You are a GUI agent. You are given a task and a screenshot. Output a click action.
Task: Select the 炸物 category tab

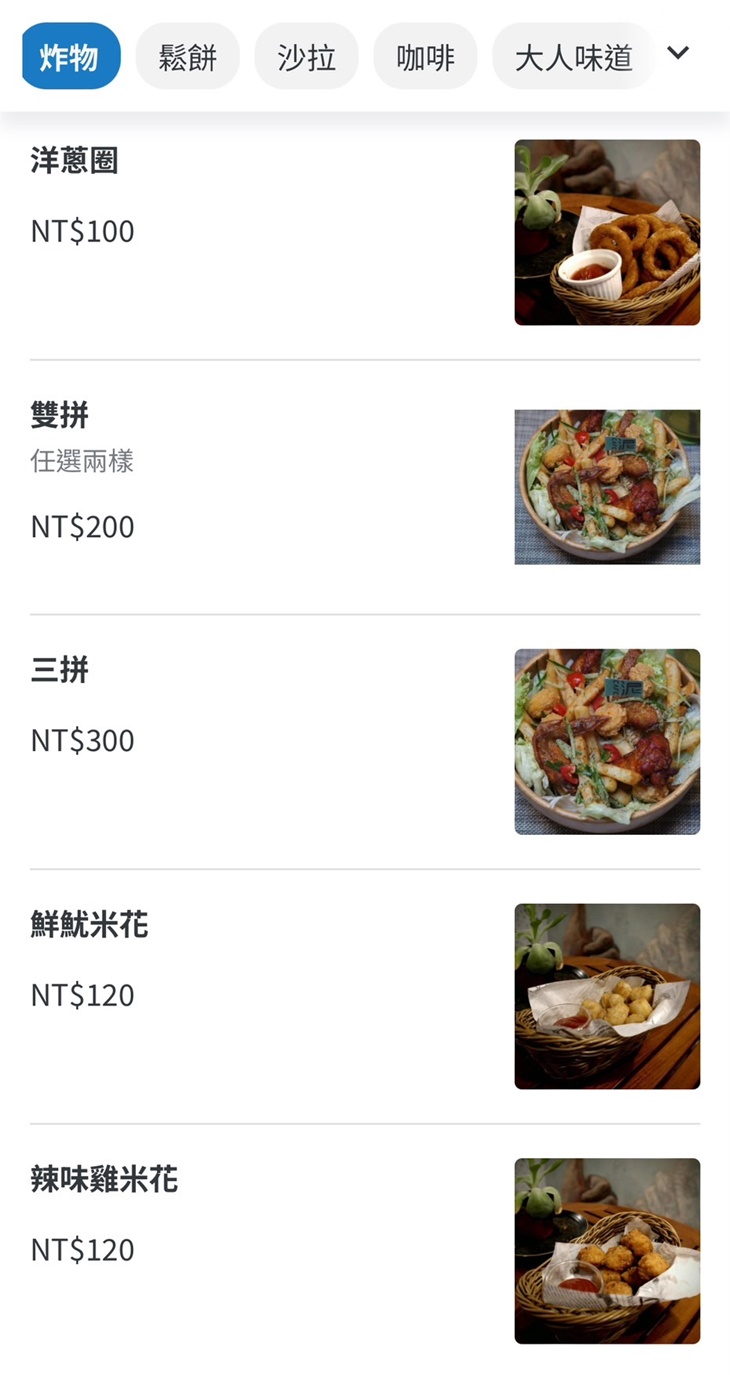click(70, 55)
